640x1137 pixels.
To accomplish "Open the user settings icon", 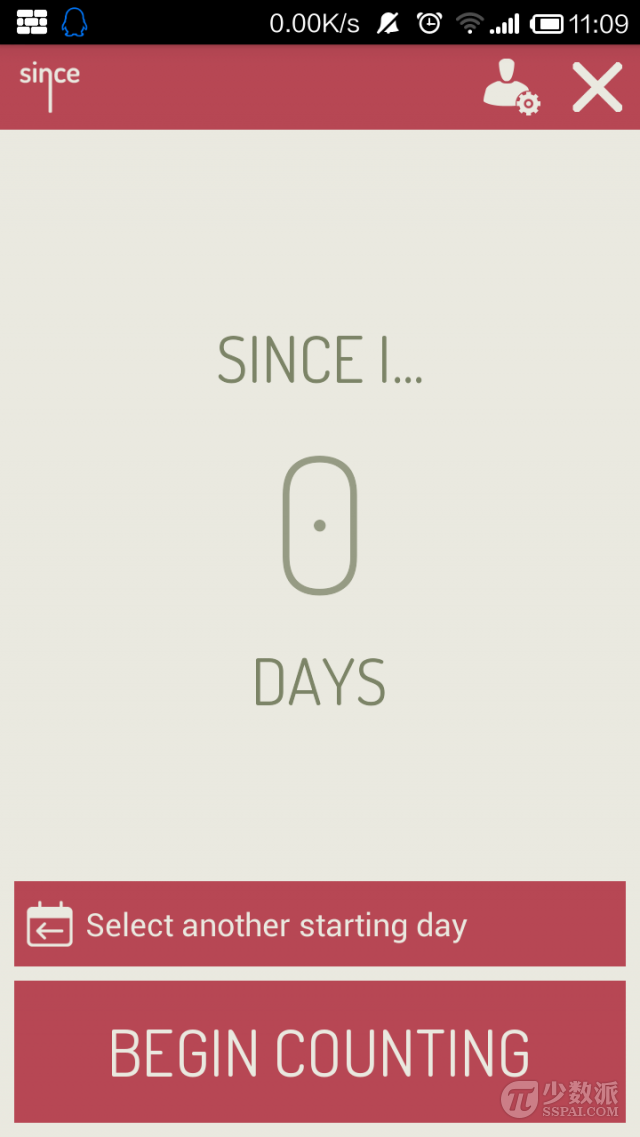I will pos(512,87).
